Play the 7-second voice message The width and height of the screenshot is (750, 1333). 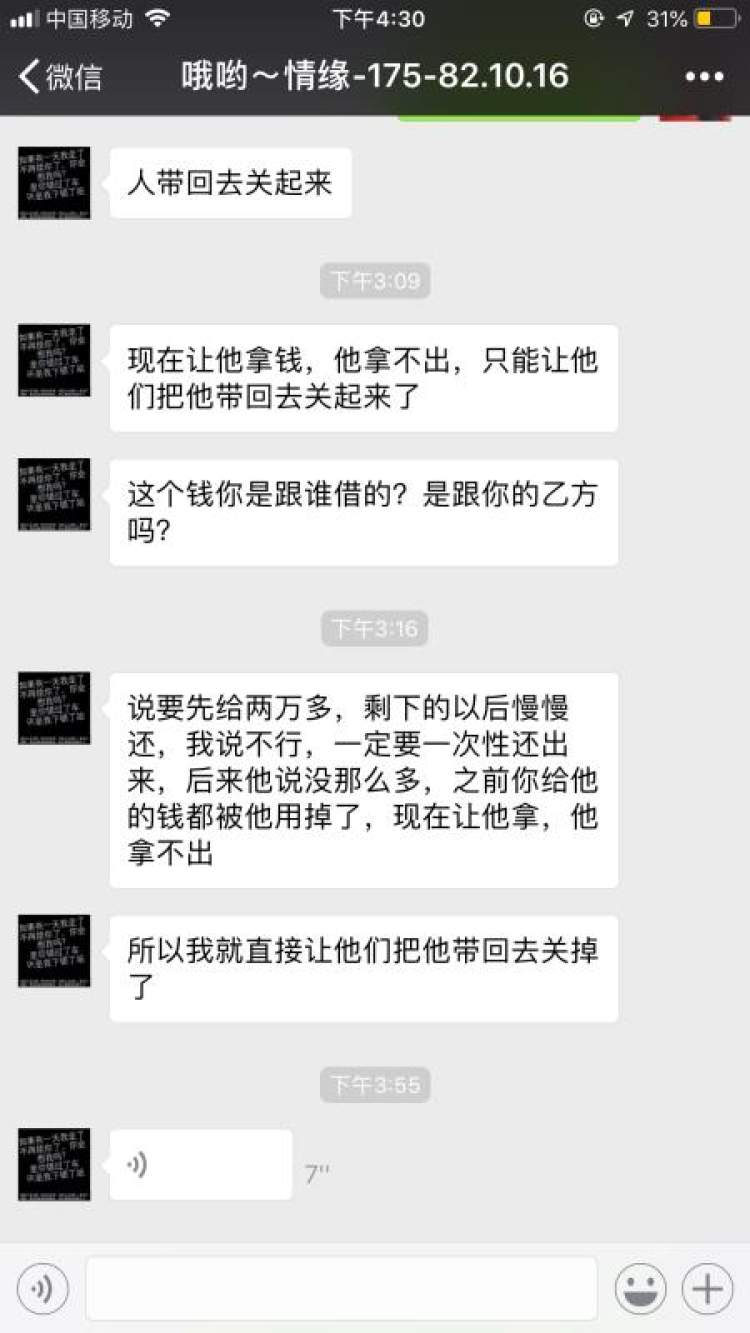[200, 1165]
